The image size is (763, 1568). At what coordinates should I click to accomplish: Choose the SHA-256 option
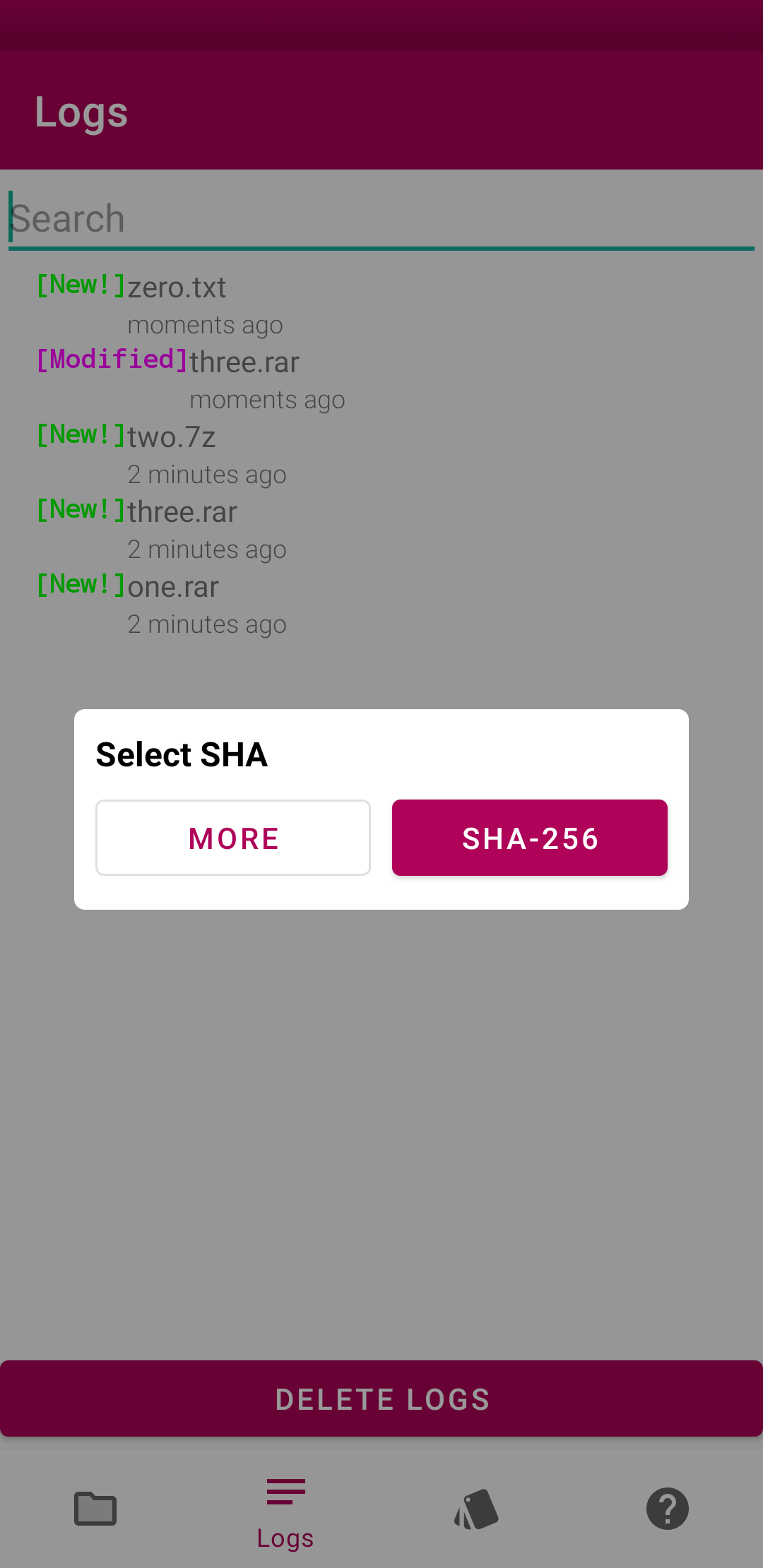pos(529,838)
